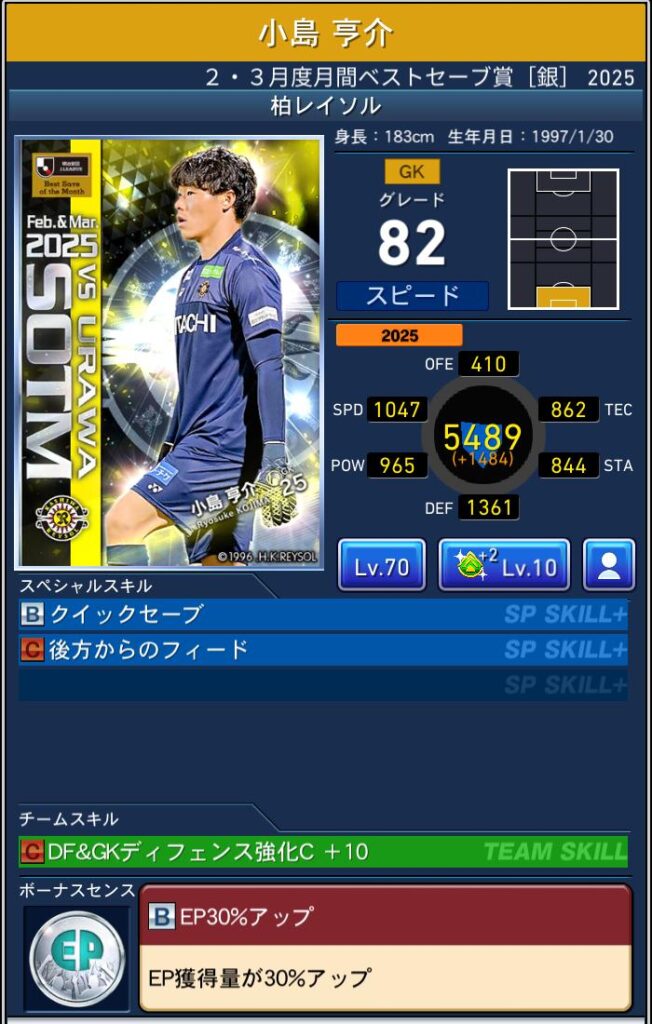652x1024 pixels.
Task: Open the DF&GKディフェンス強化C team skill
Action: point(323,852)
